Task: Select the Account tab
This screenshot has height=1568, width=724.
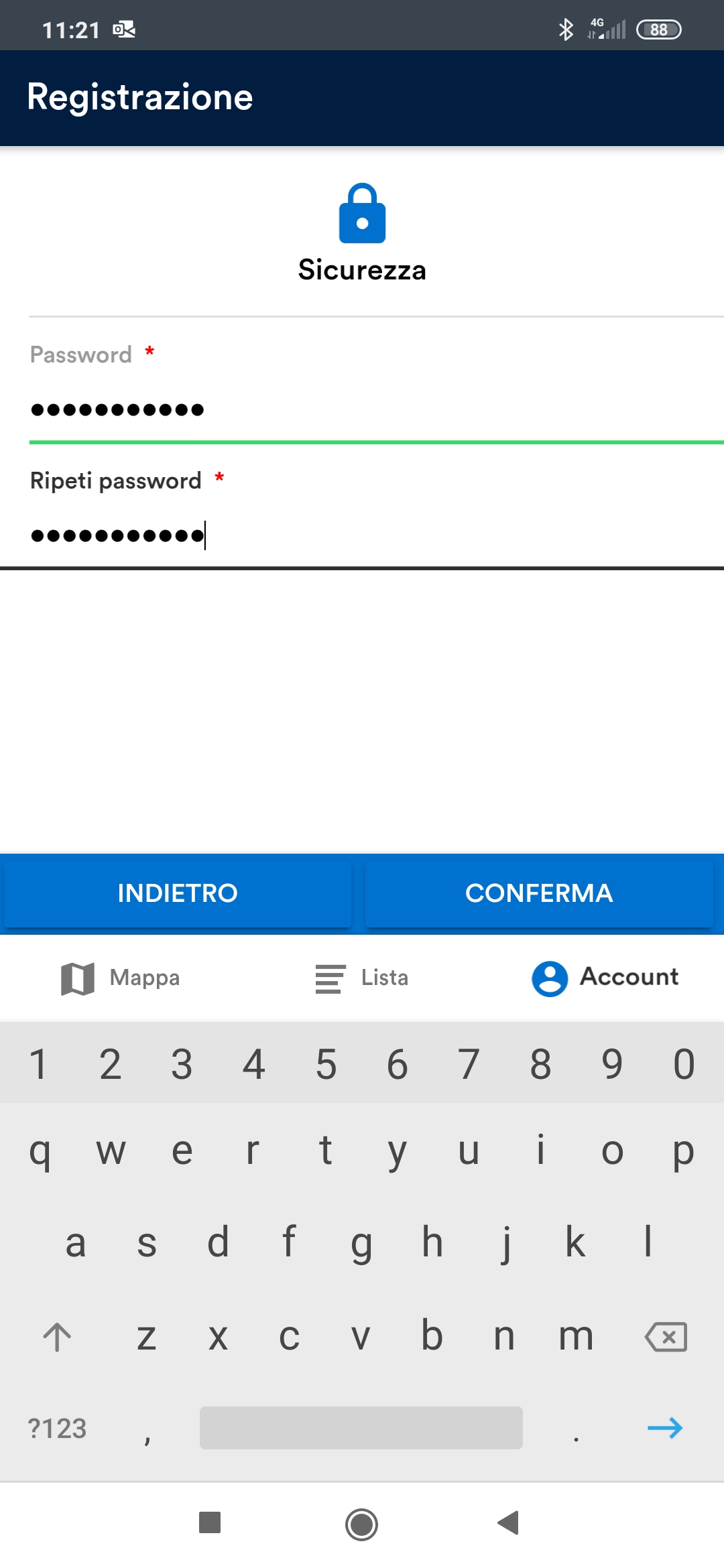Action: tap(605, 978)
